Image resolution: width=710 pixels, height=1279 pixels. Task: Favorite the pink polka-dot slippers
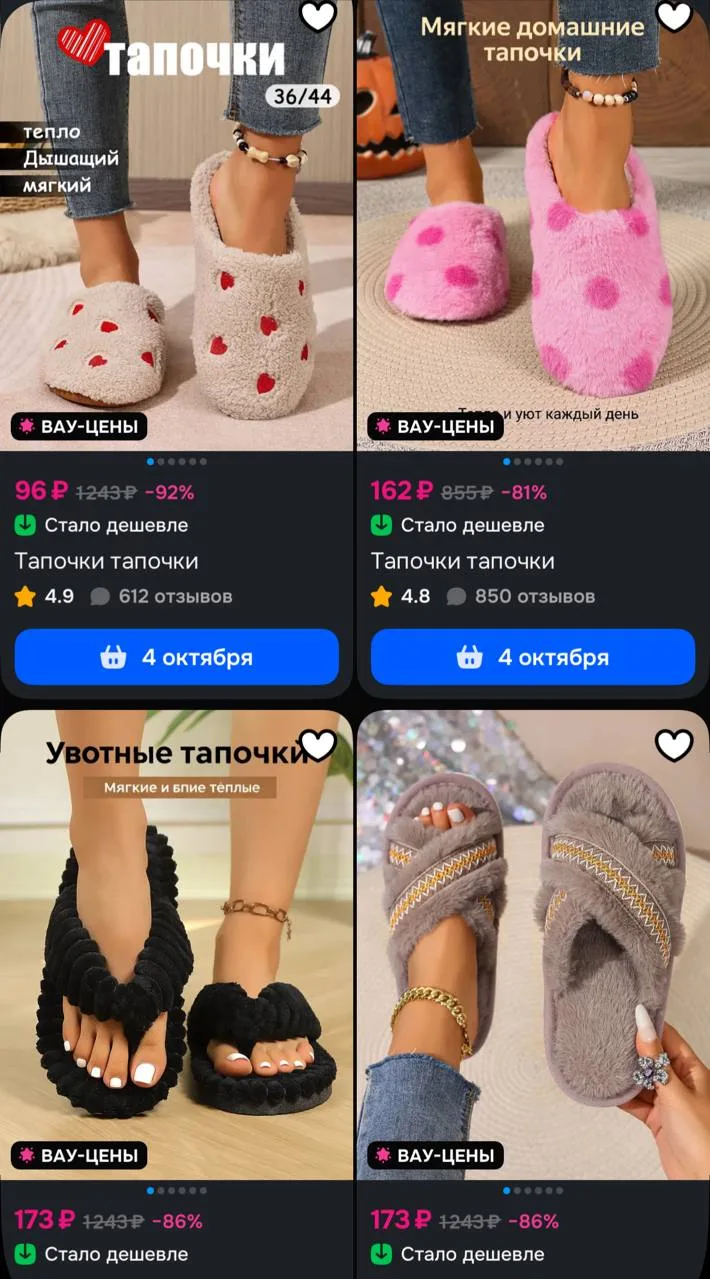tap(674, 16)
